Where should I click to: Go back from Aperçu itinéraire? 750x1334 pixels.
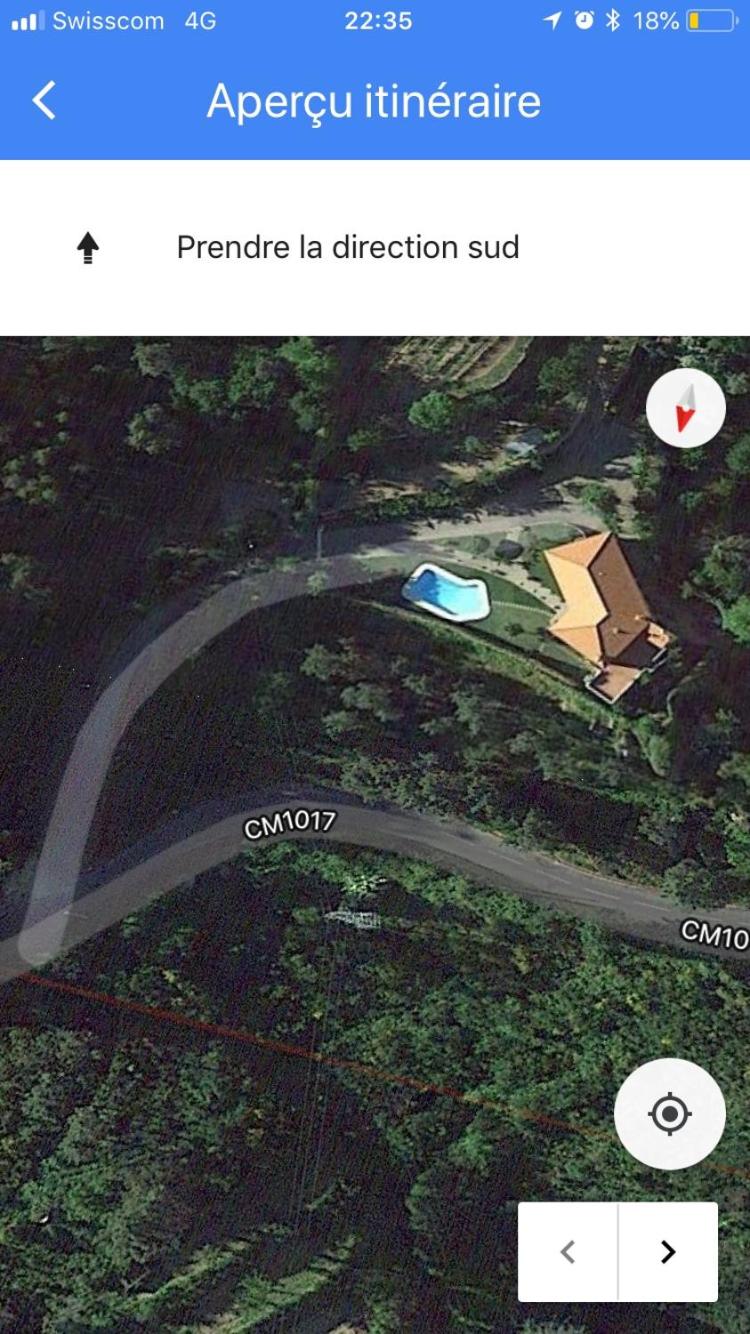pos(44,101)
